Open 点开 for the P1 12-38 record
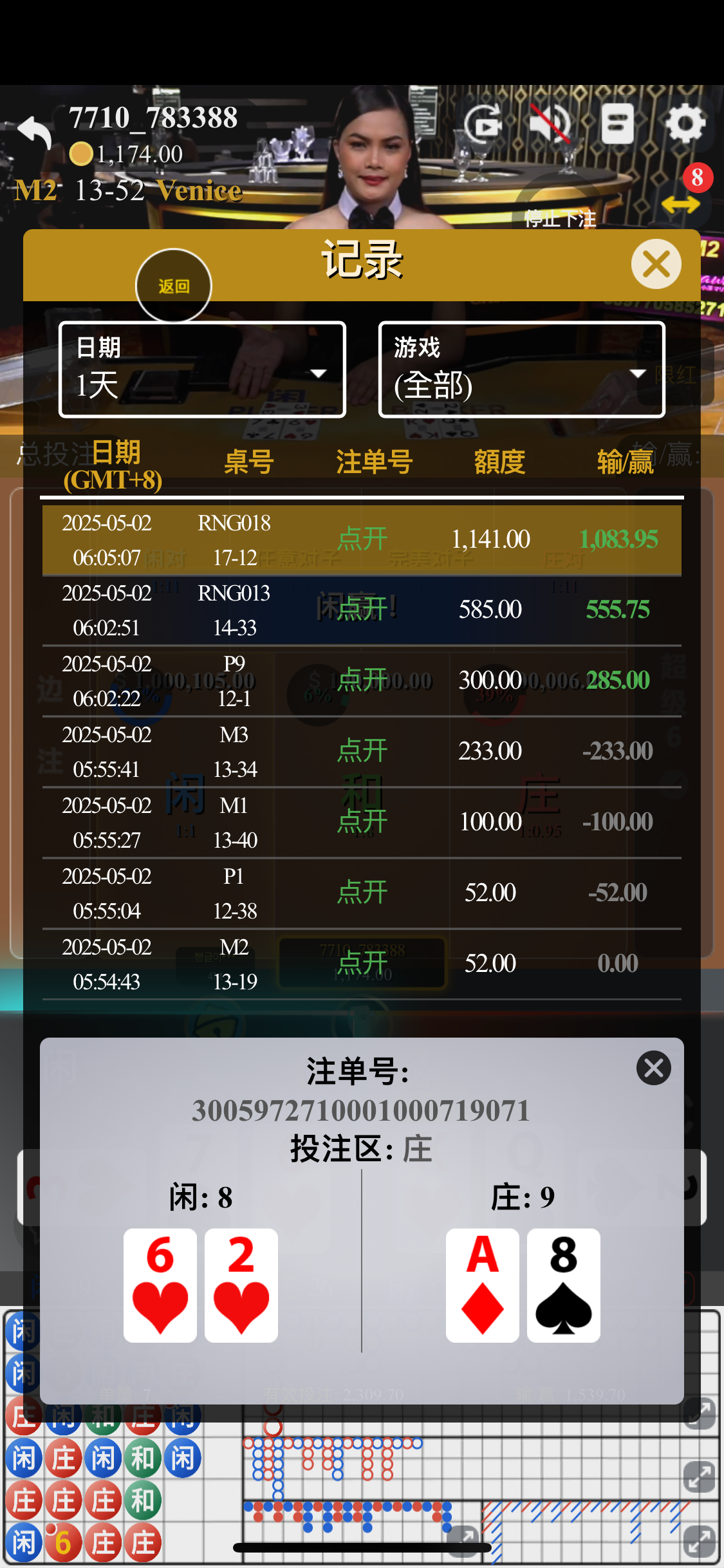The width and height of the screenshot is (724, 1568). click(362, 892)
